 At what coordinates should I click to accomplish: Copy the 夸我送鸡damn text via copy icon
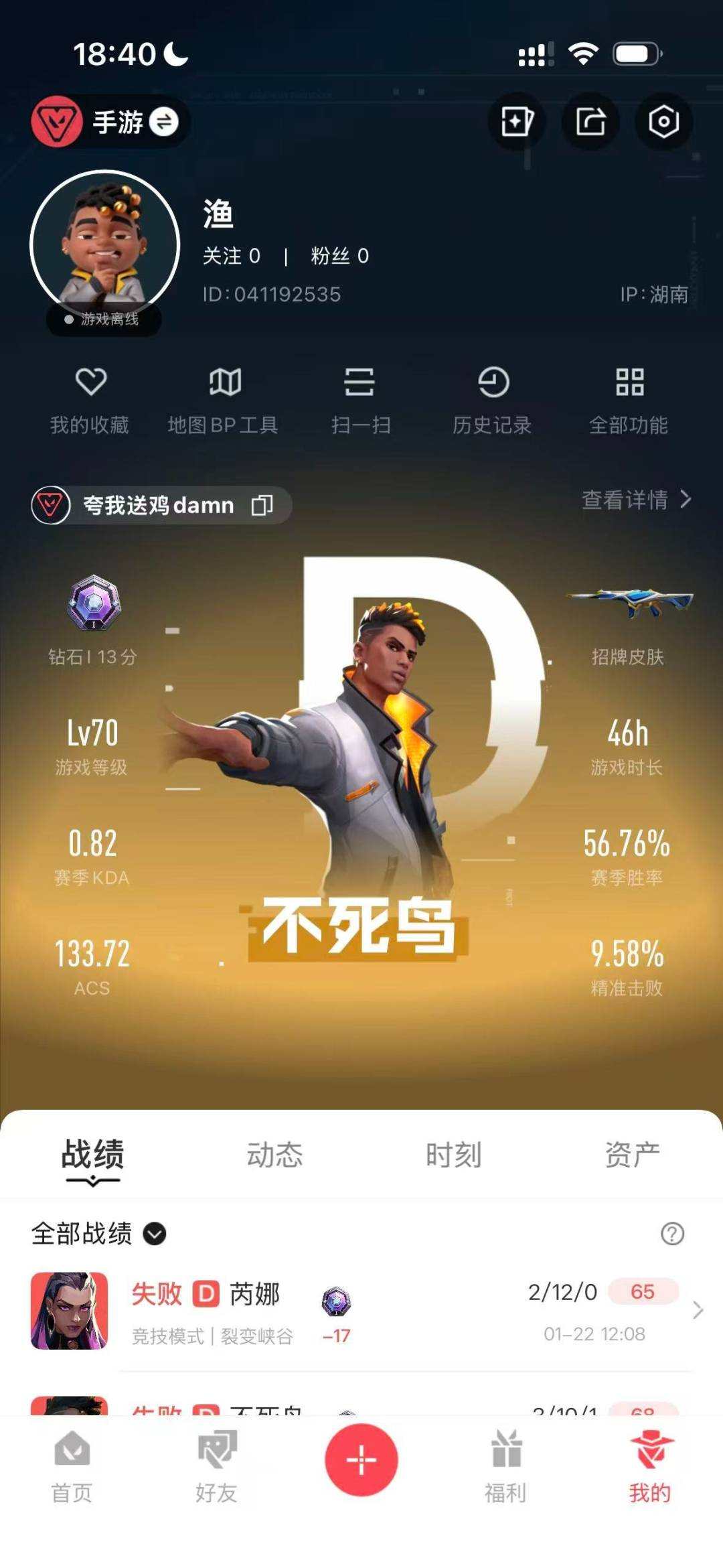[x=260, y=506]
